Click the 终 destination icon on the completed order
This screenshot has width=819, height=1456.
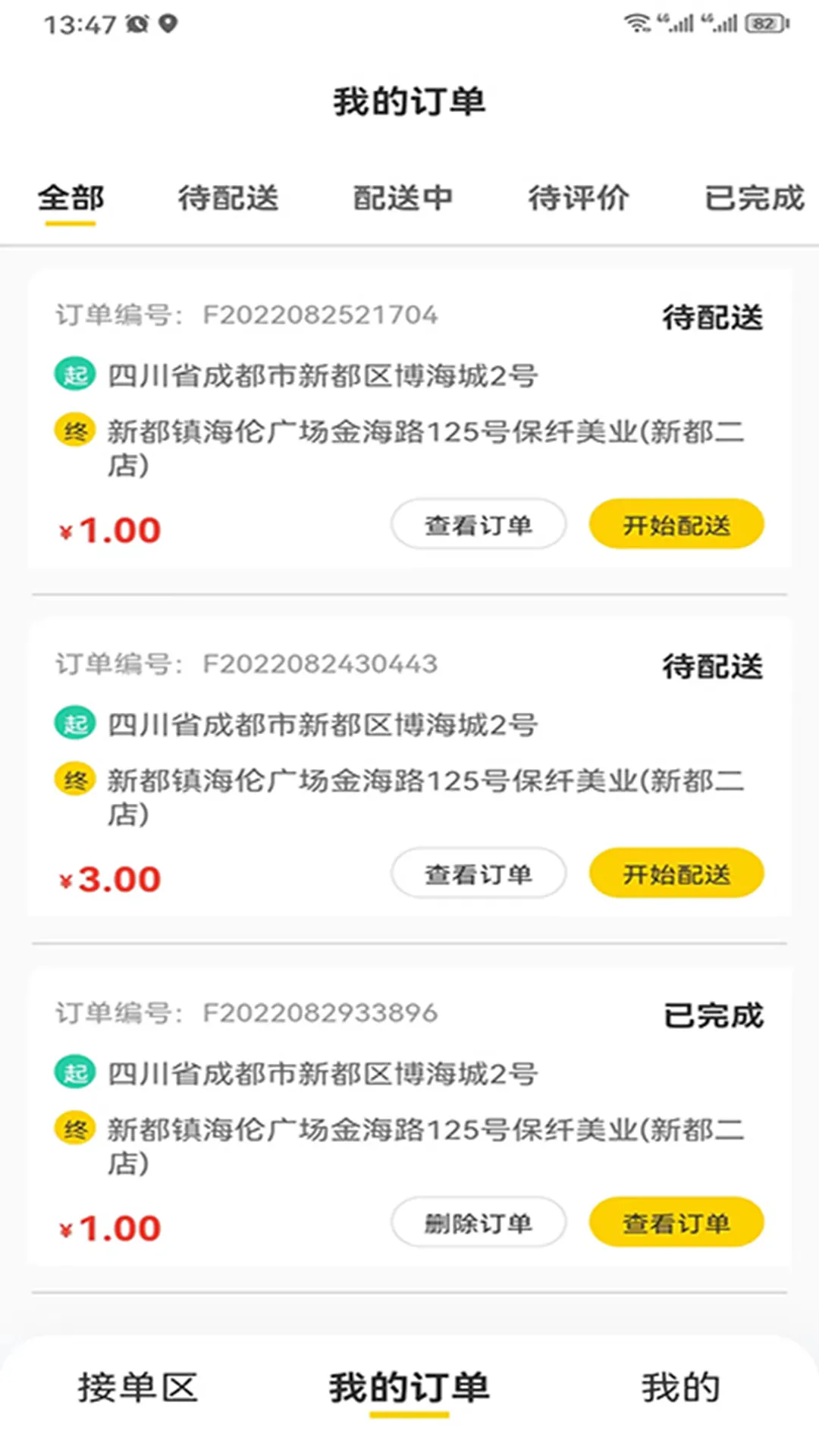pyautogui.click(x=74, y=1128)
